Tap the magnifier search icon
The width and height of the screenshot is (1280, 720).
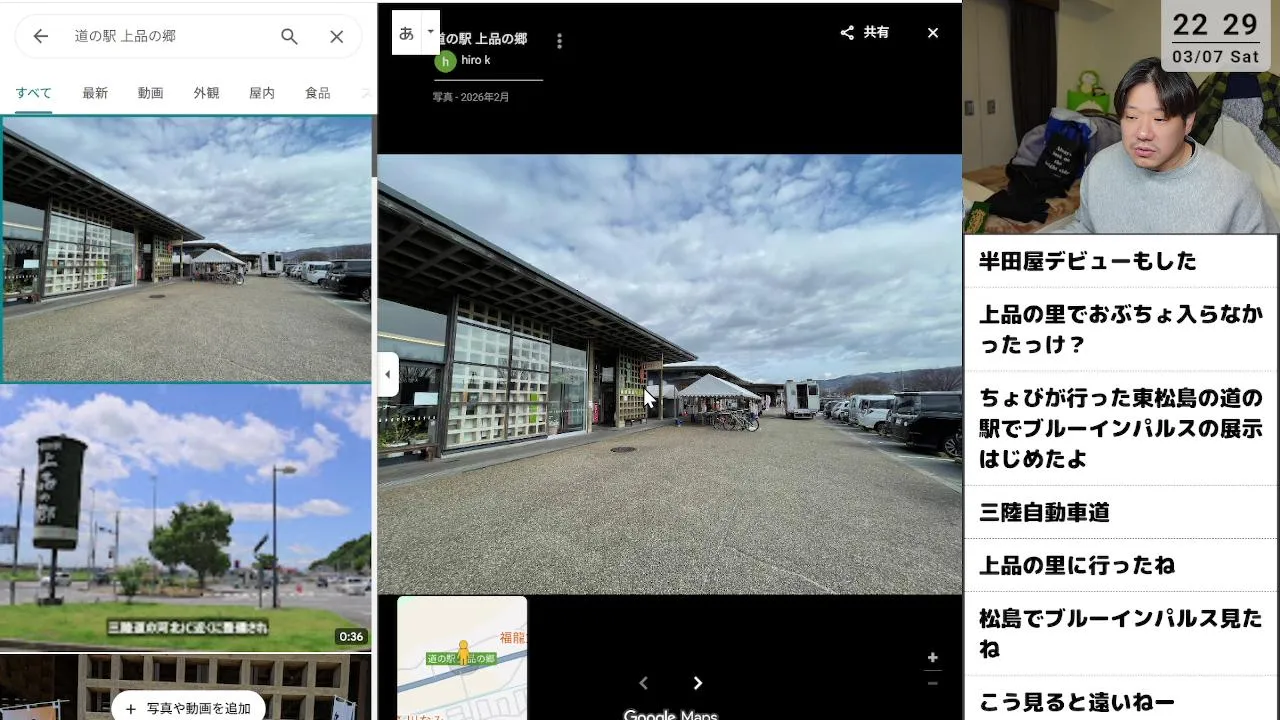(x=289, y=36)
